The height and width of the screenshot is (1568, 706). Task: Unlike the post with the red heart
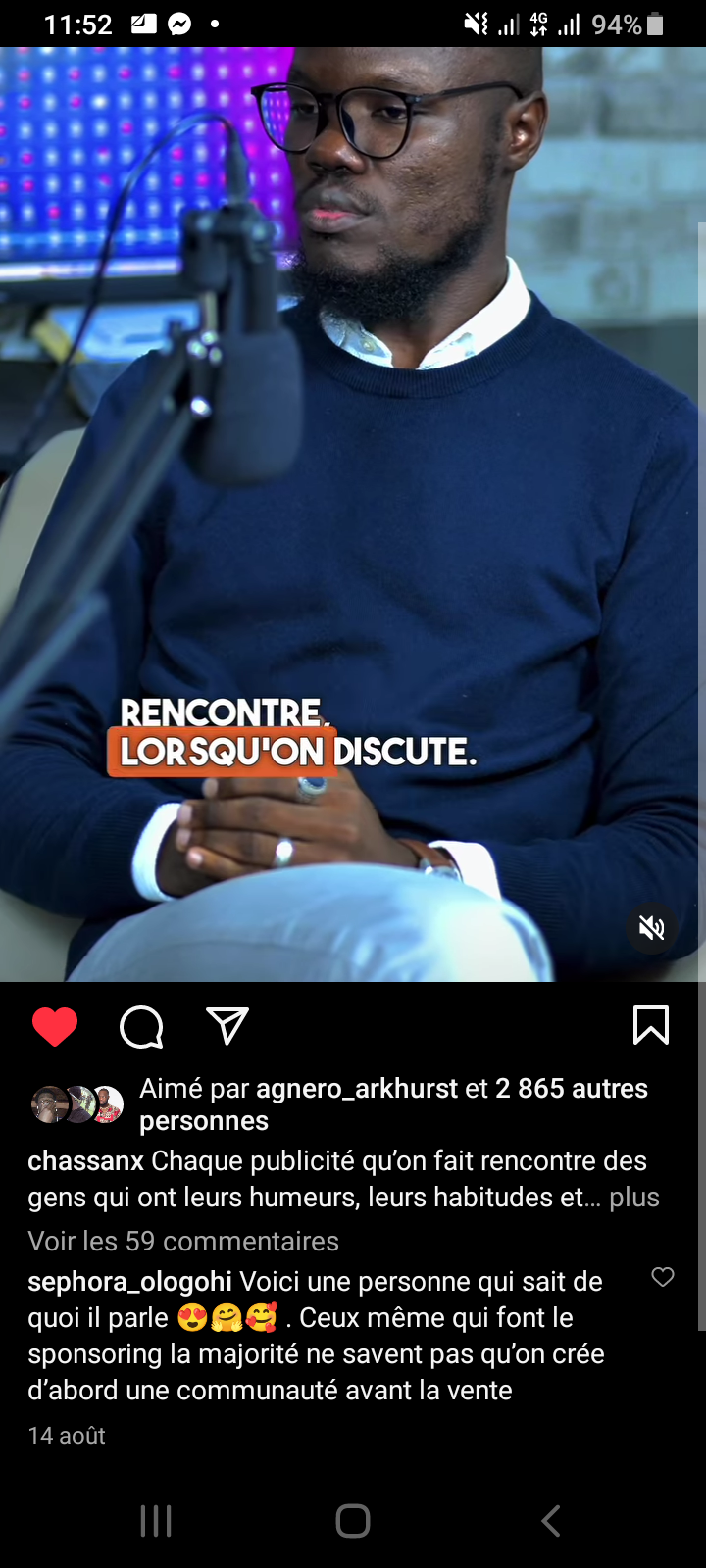55,1026
